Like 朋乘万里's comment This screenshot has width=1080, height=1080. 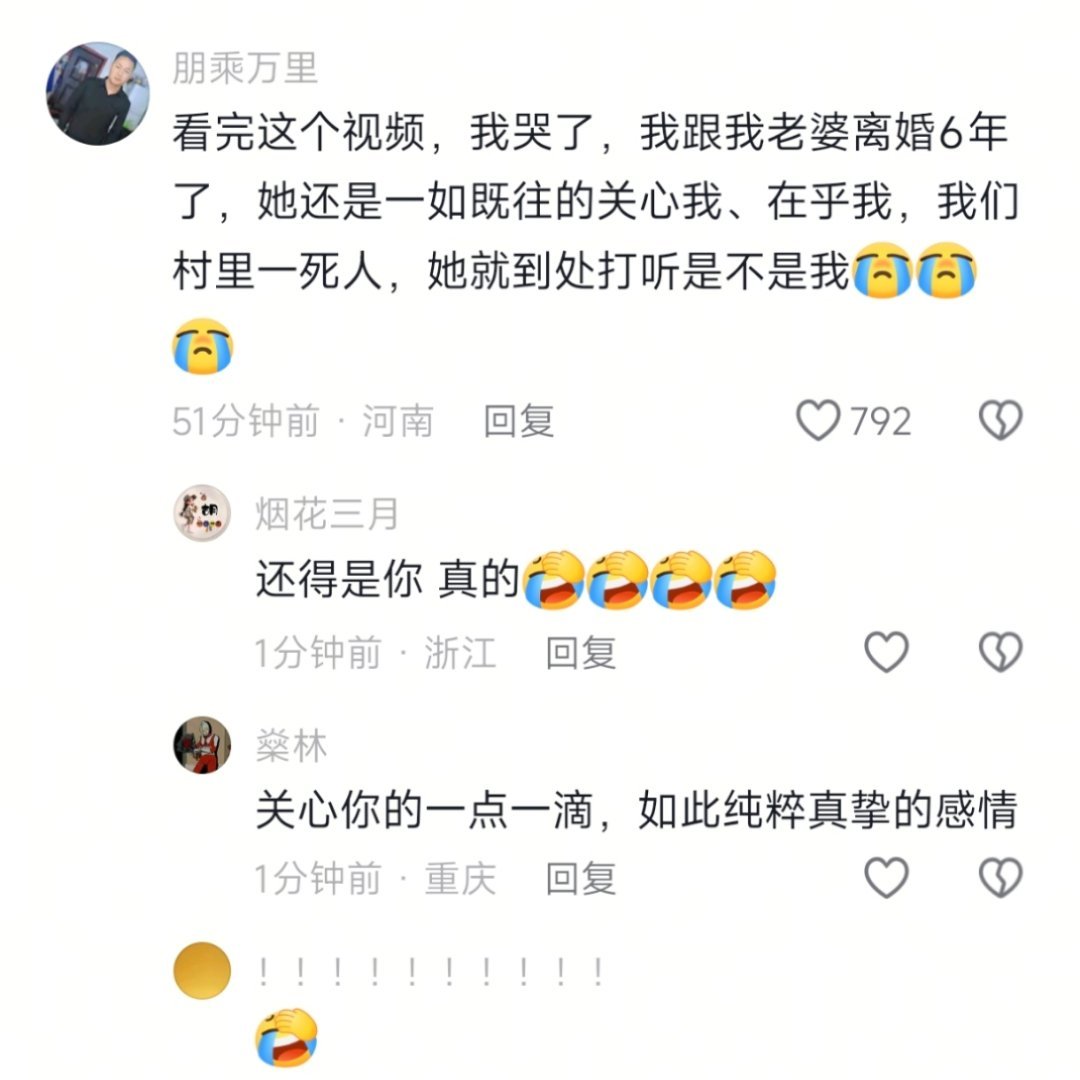pos(819,422)
